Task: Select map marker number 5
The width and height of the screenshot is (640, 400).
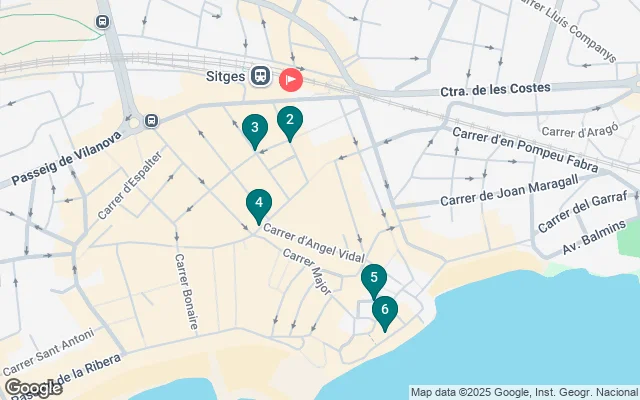Action: pos(374,279)
